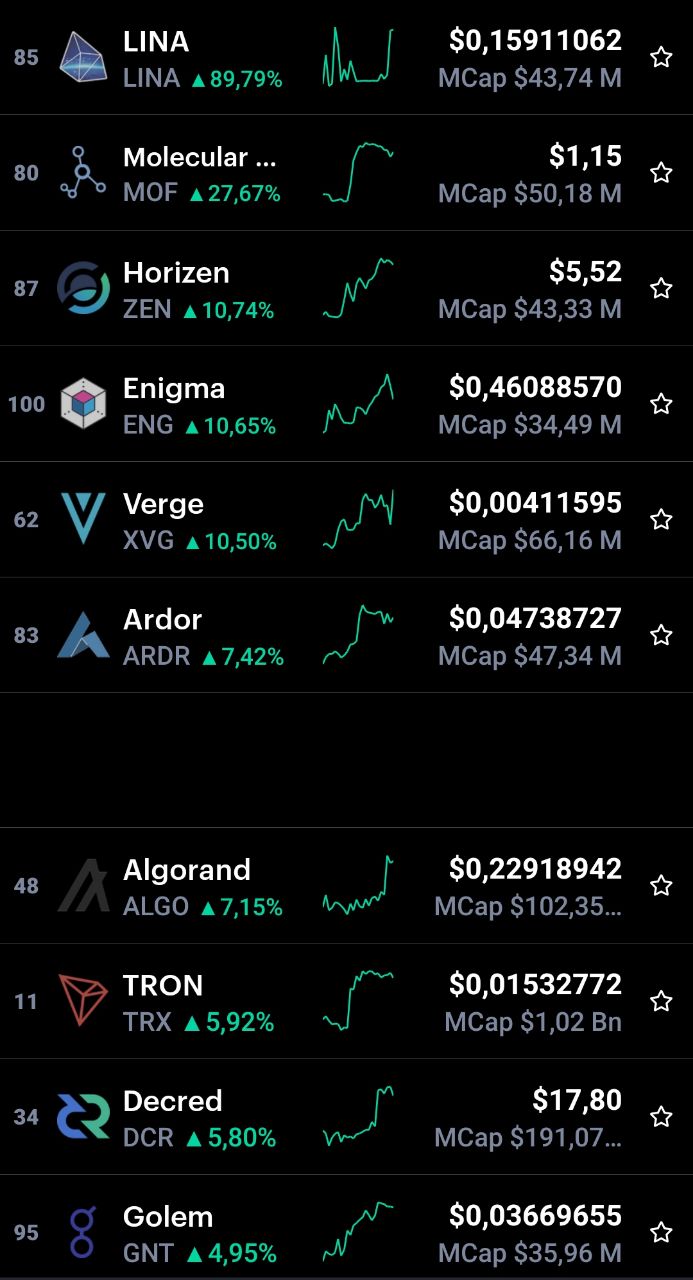Open Ardor ARDR coin page
This screenshot has width=693, height=1280.
pos(346,635)
